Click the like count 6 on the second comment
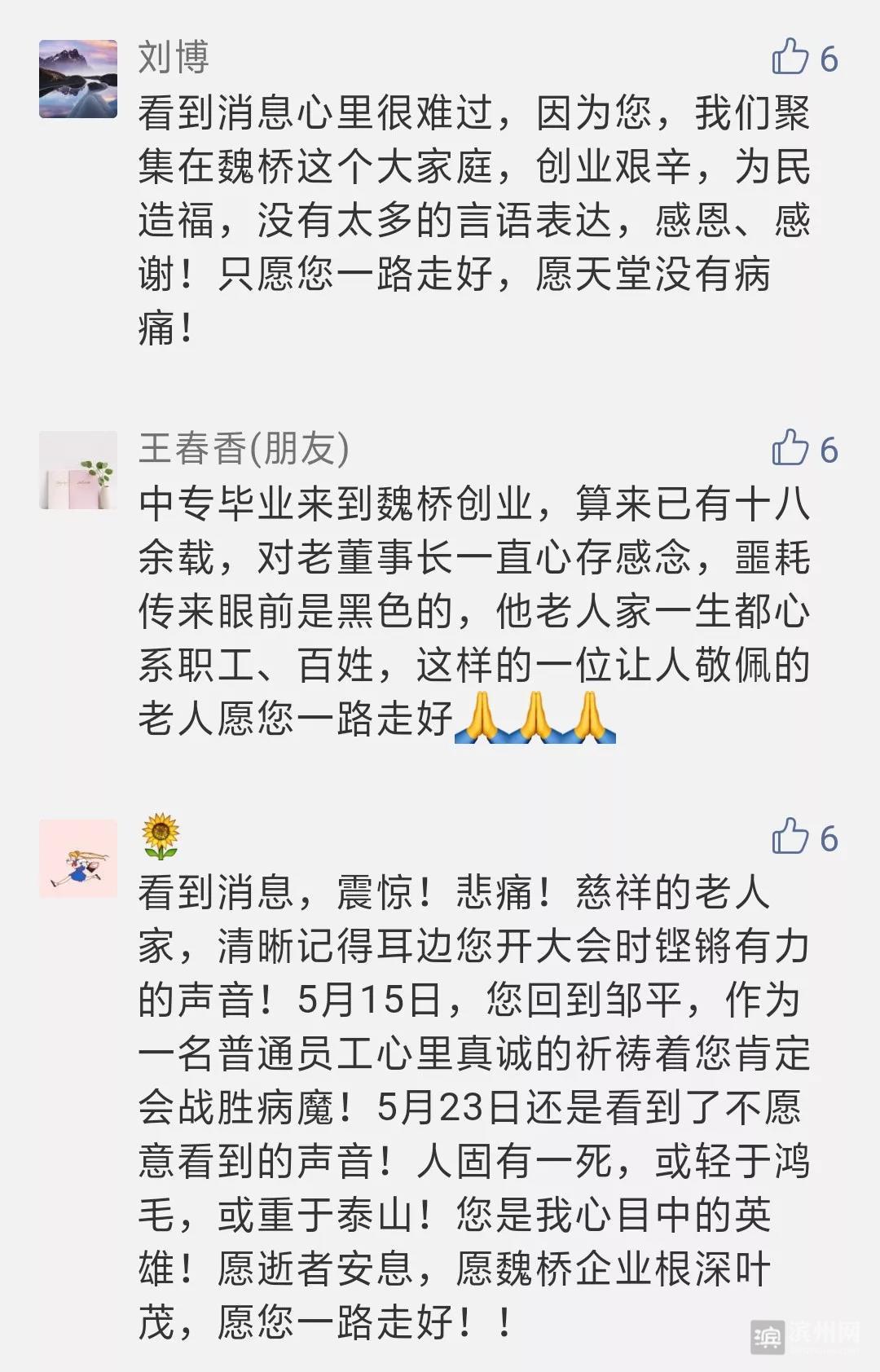Screen dimensions: 880x1372 coord(829,451)
